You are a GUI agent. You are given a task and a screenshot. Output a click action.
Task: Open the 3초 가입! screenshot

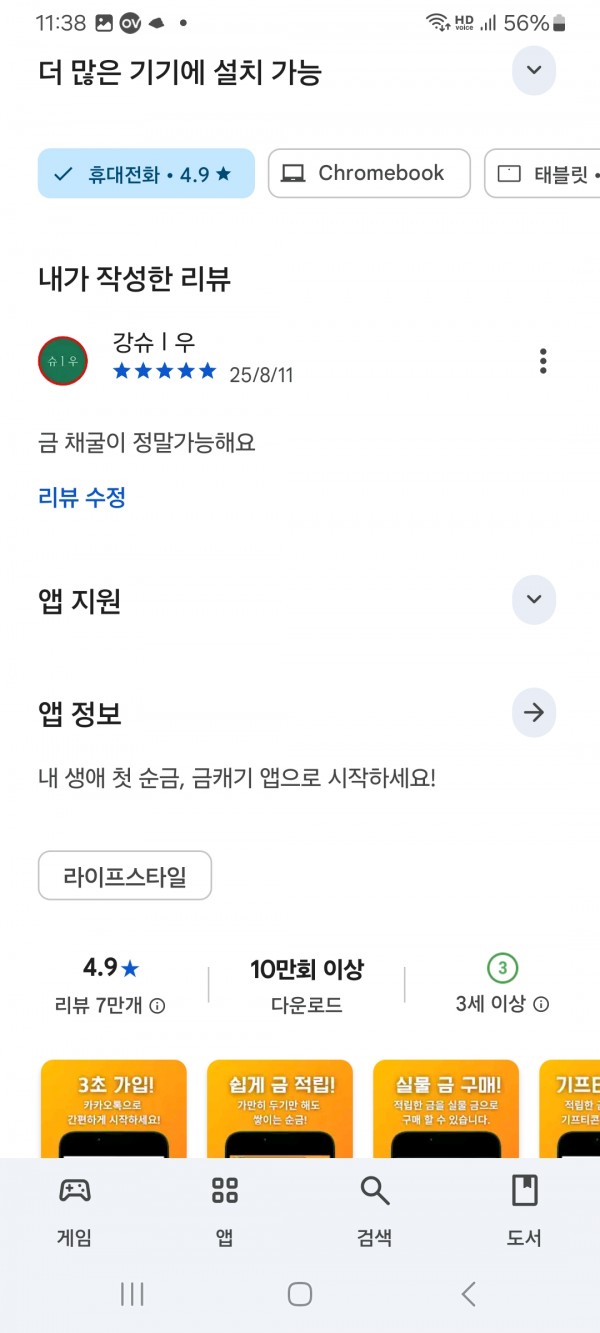[x=114, y=1108]
